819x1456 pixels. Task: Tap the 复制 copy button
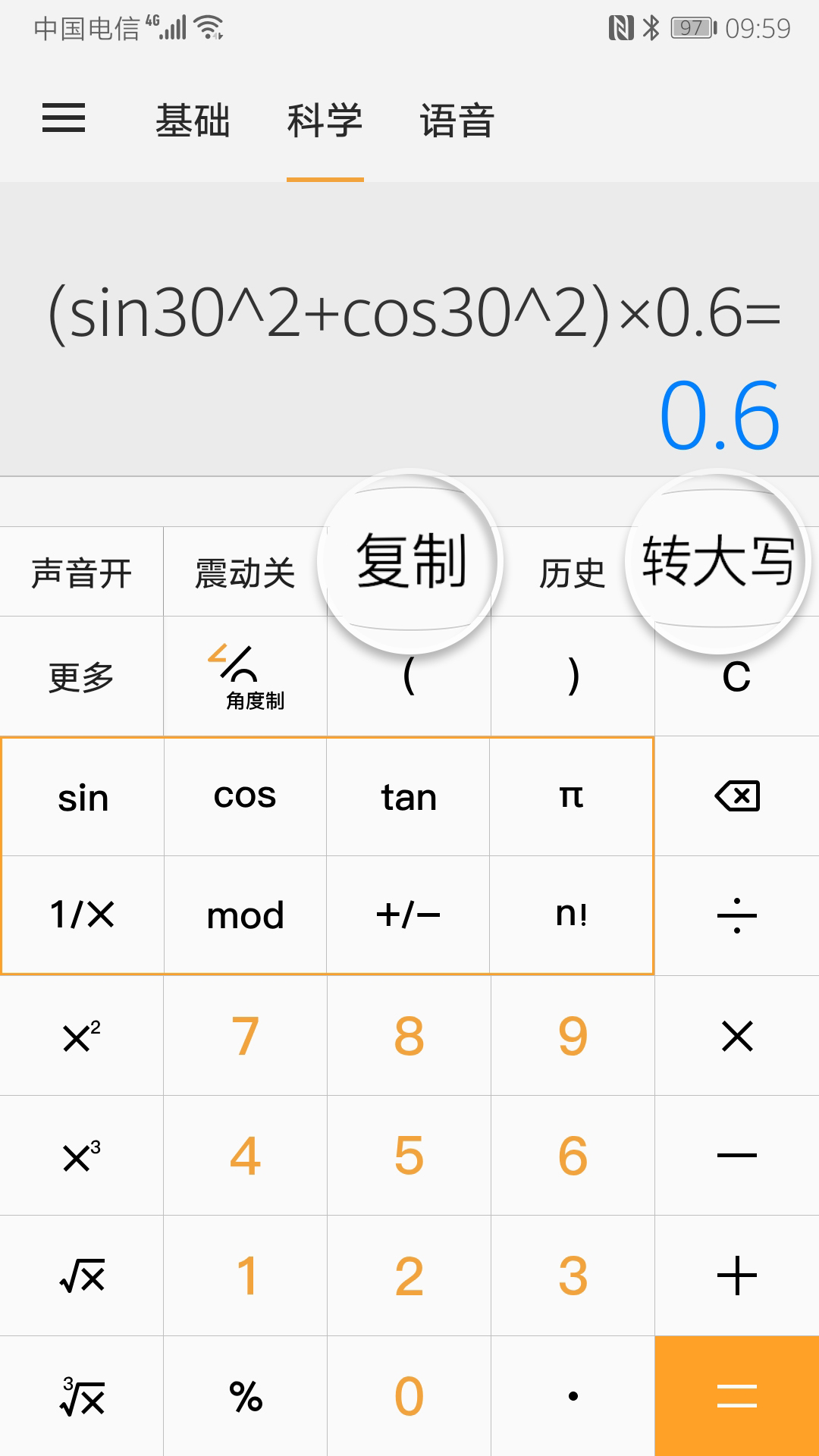(411, 561)
